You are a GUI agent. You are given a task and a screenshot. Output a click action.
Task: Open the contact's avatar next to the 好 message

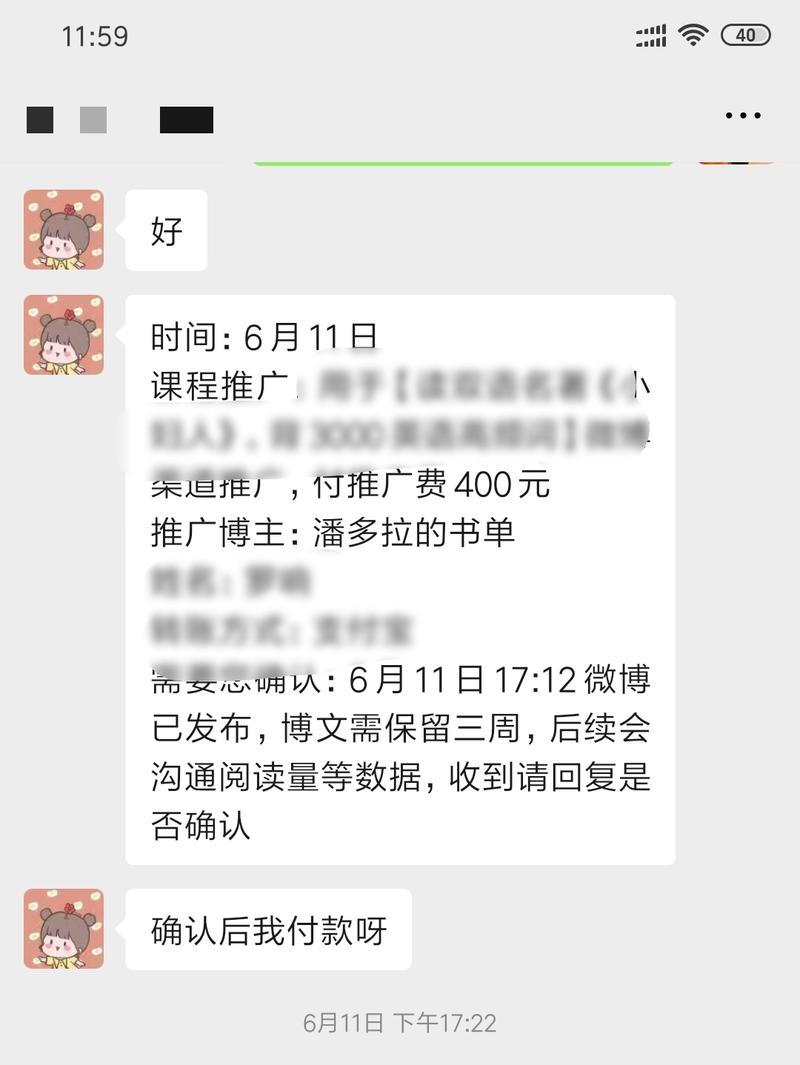point(62,231)
